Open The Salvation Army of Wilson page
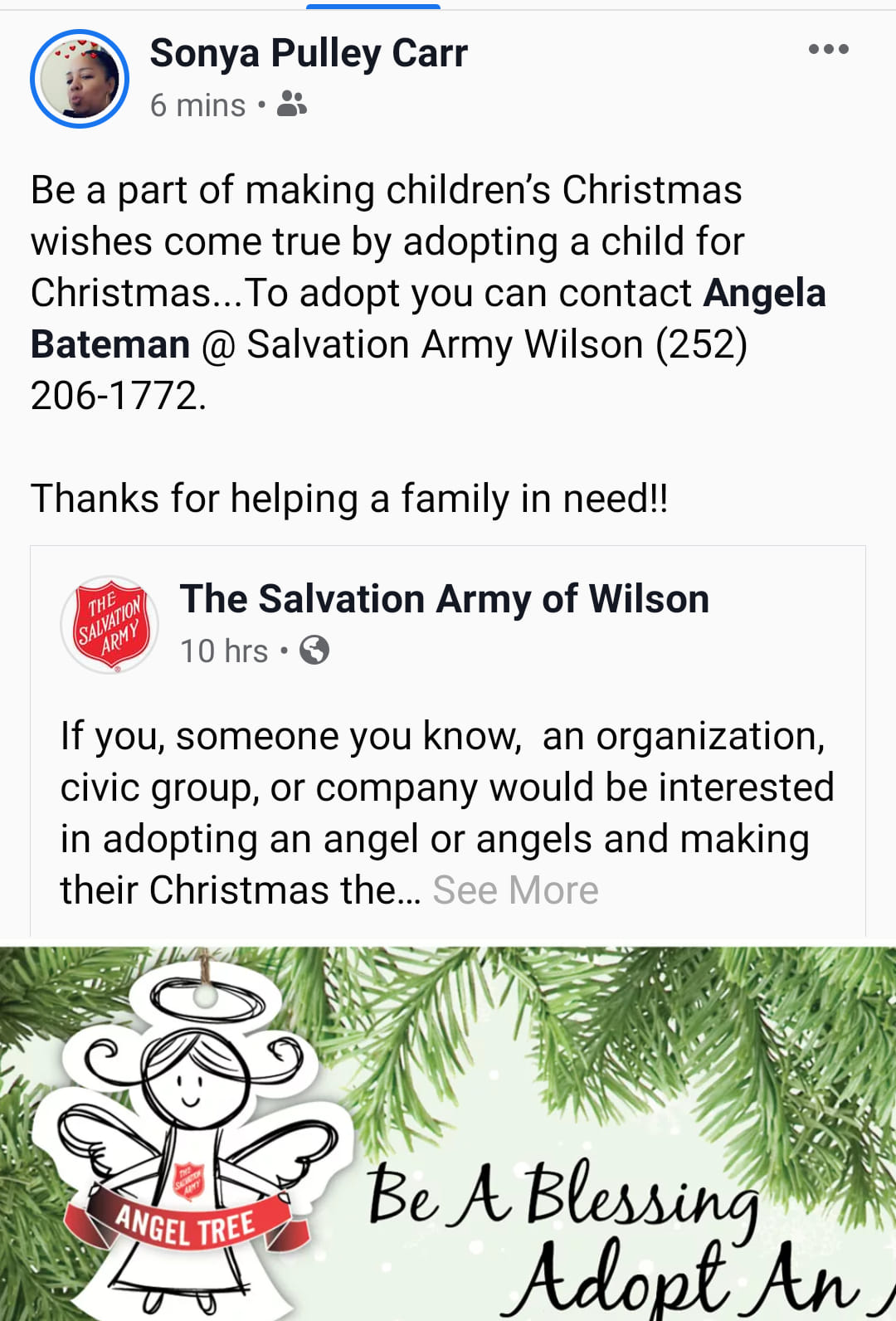 (444, 599)
